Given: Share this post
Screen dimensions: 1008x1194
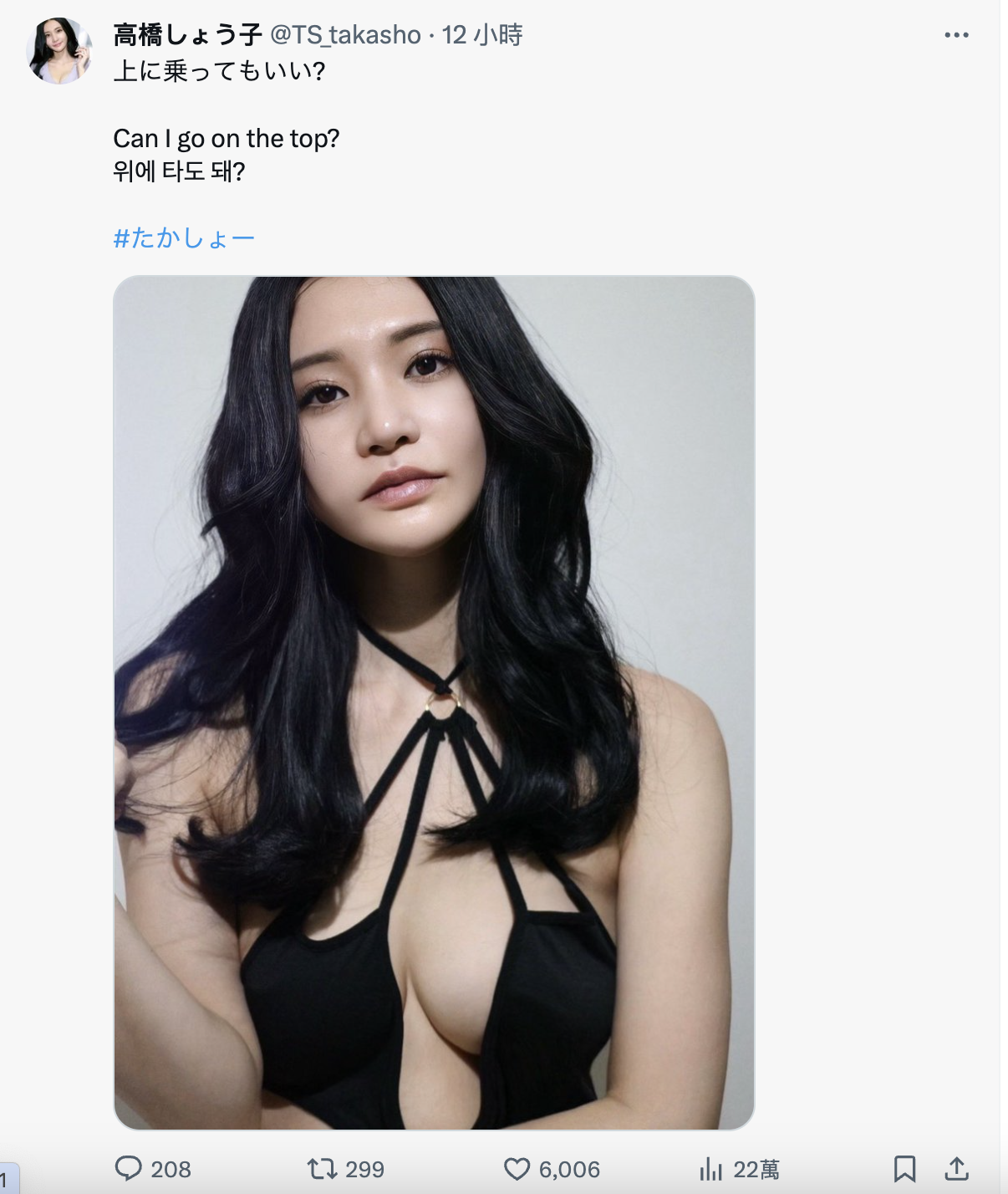Looking at the screenshot, I should point(956,1168).
